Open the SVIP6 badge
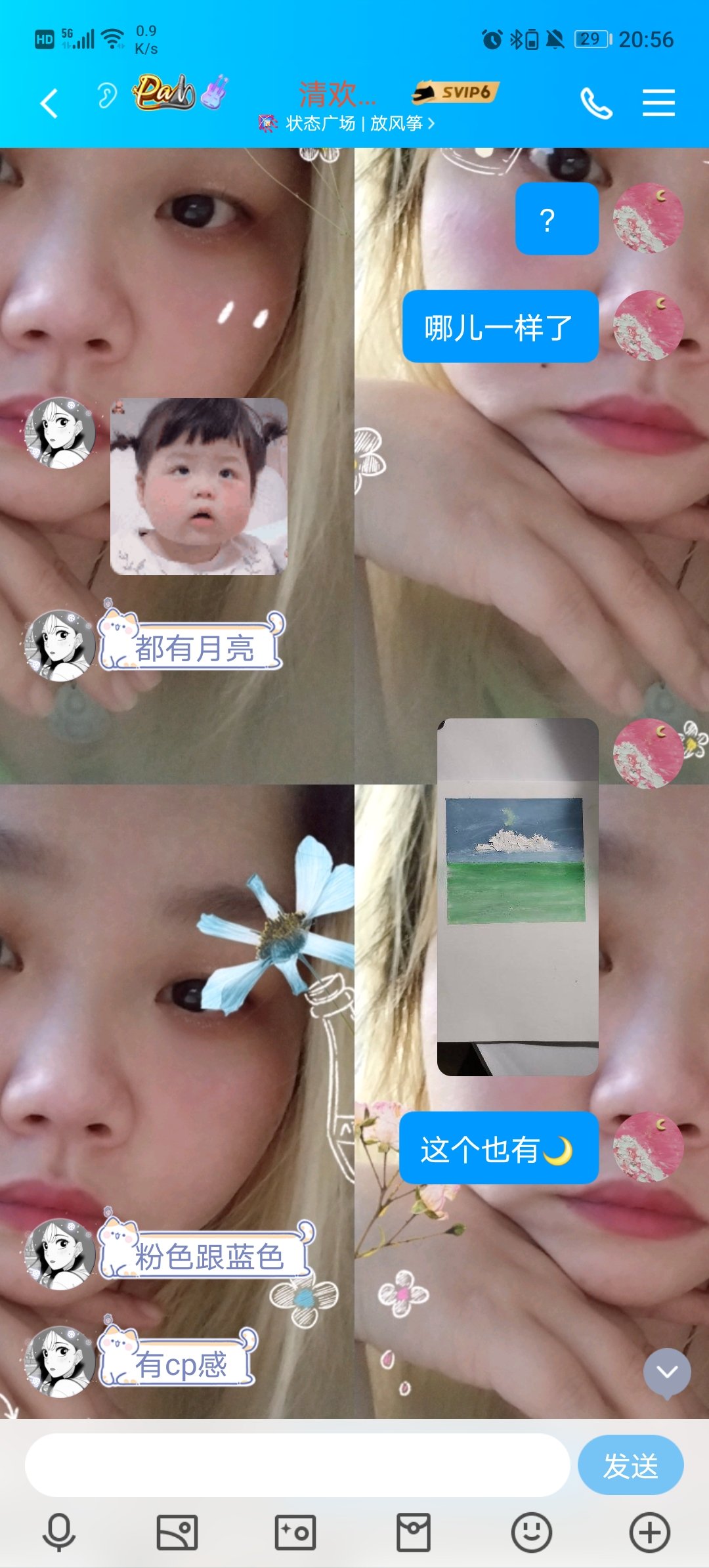 [456, 93]
